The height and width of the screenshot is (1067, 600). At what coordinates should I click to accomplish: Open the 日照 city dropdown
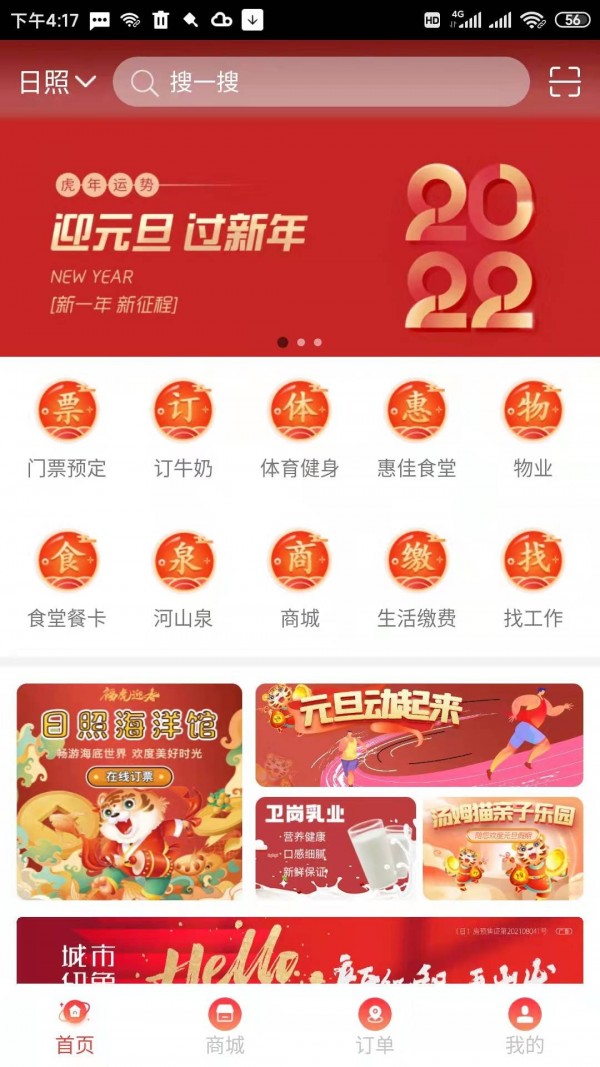coord(57,82)
